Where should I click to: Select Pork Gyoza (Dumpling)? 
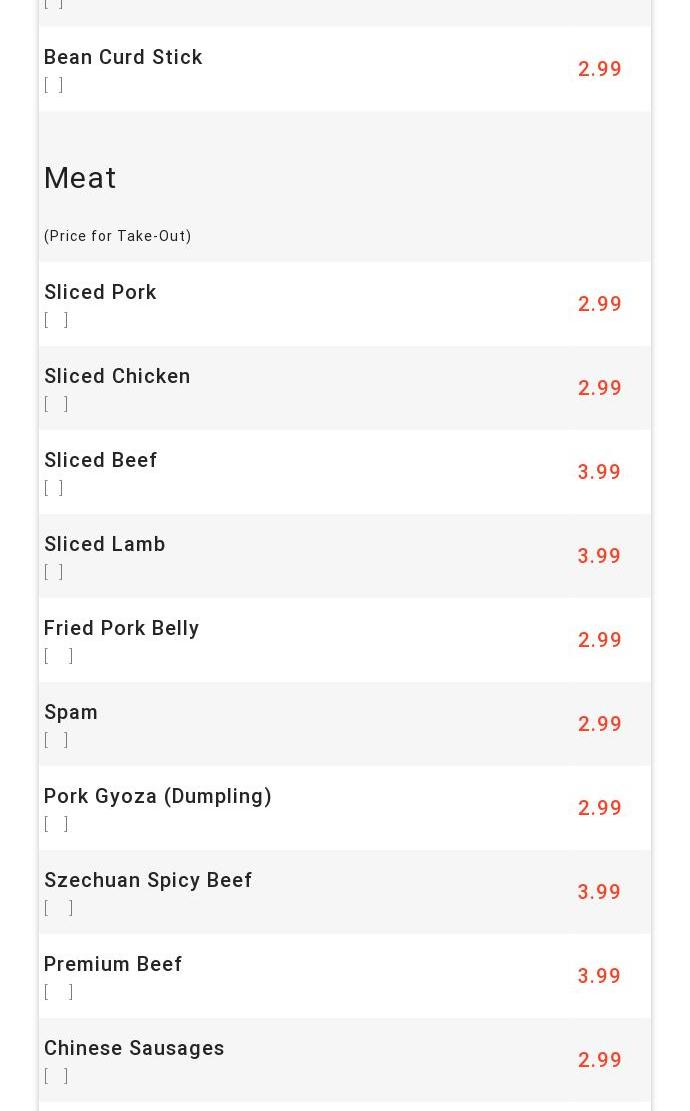[344, 808]
